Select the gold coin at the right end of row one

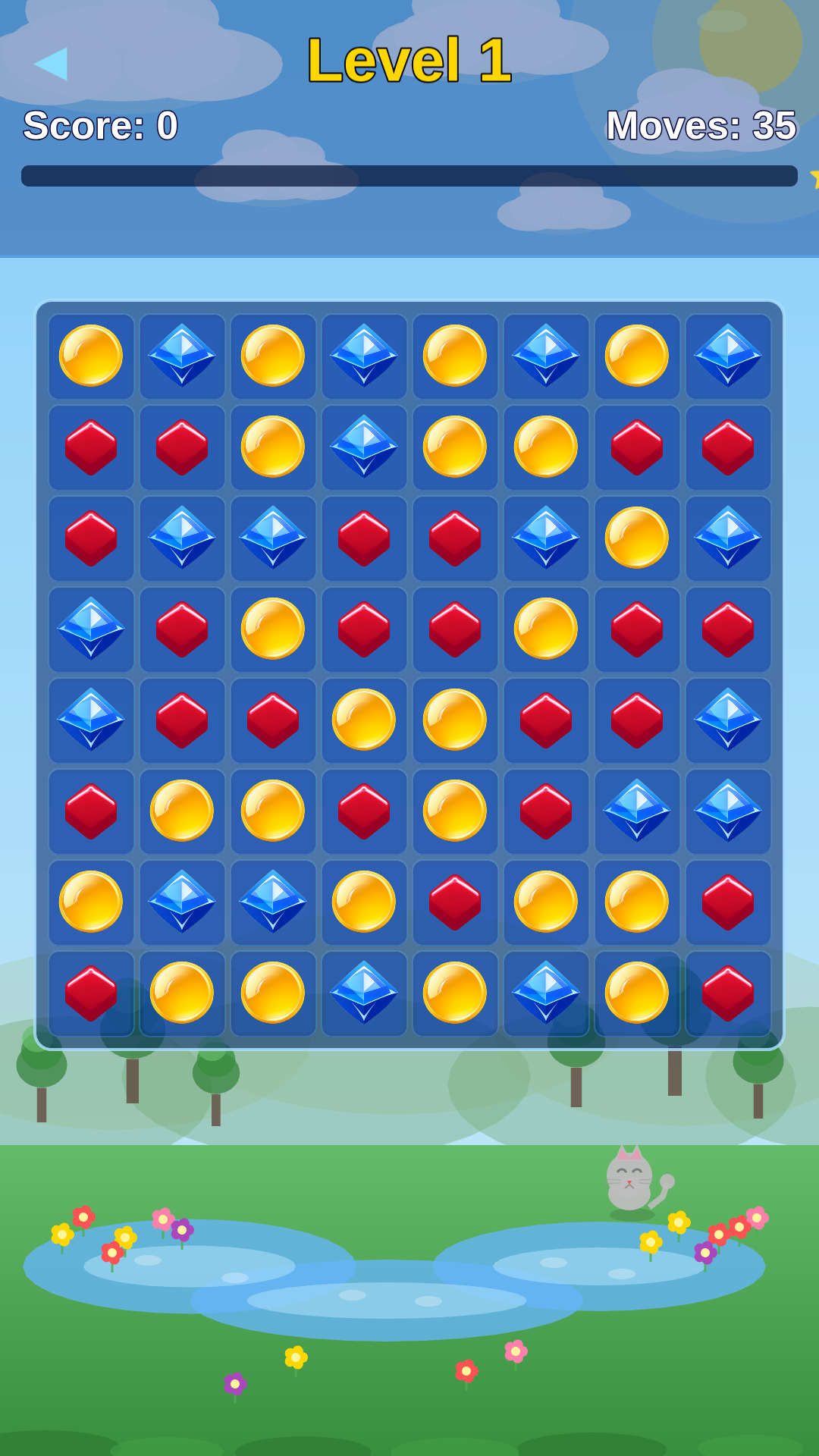tap(637, 356)
